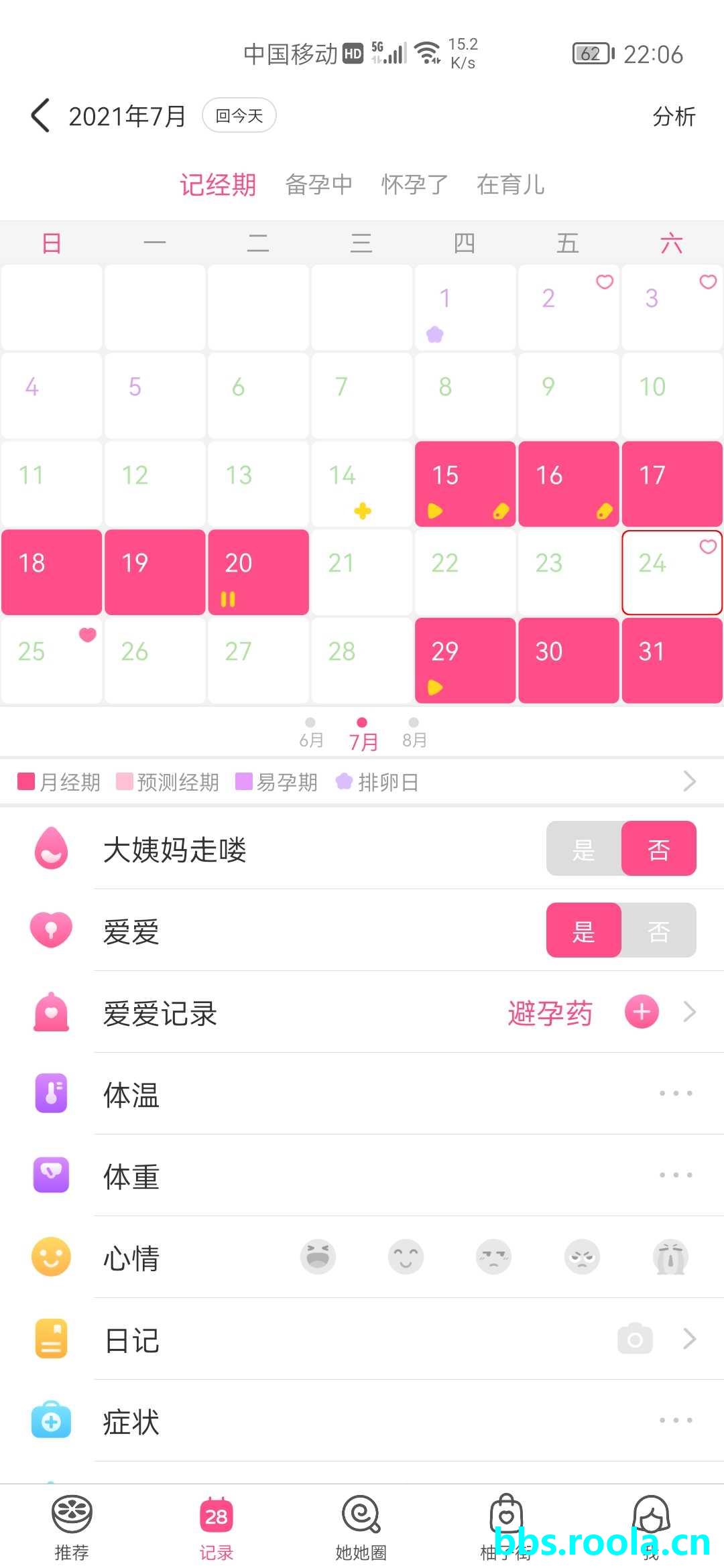Switch to the 在育儿 mode tab
724x1568 pixels.
[x=510, y=184]
